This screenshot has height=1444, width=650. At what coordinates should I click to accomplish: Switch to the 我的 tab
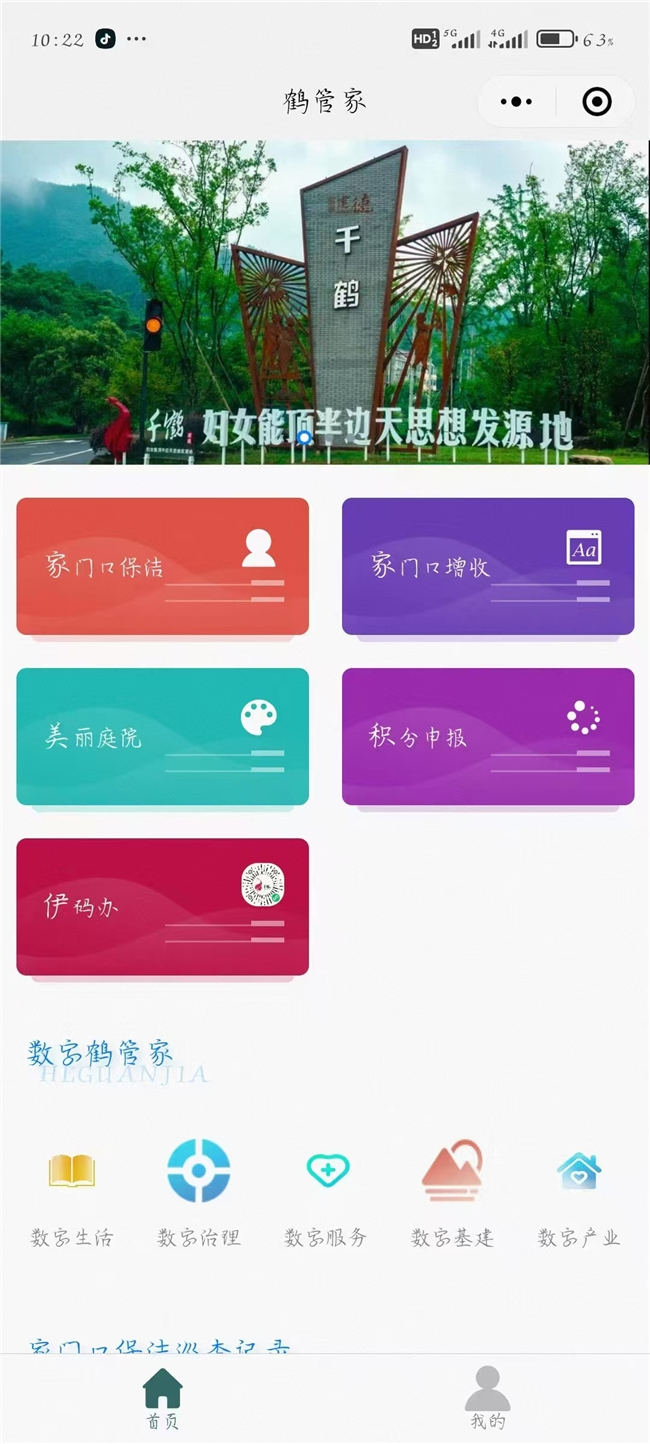[x=488, y=1398]
